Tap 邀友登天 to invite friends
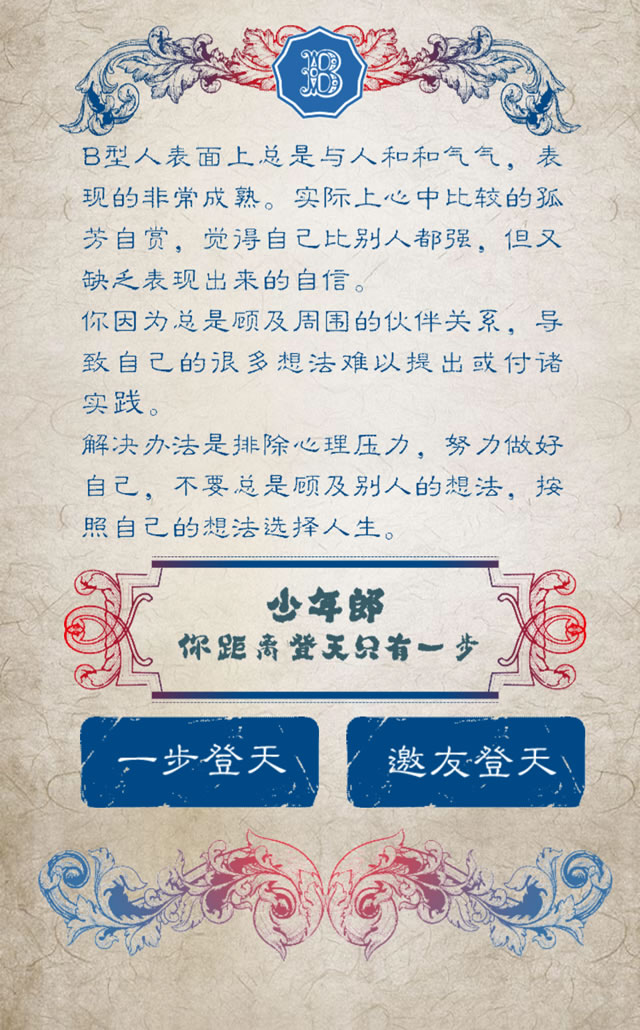 click(x=466, y=762)
